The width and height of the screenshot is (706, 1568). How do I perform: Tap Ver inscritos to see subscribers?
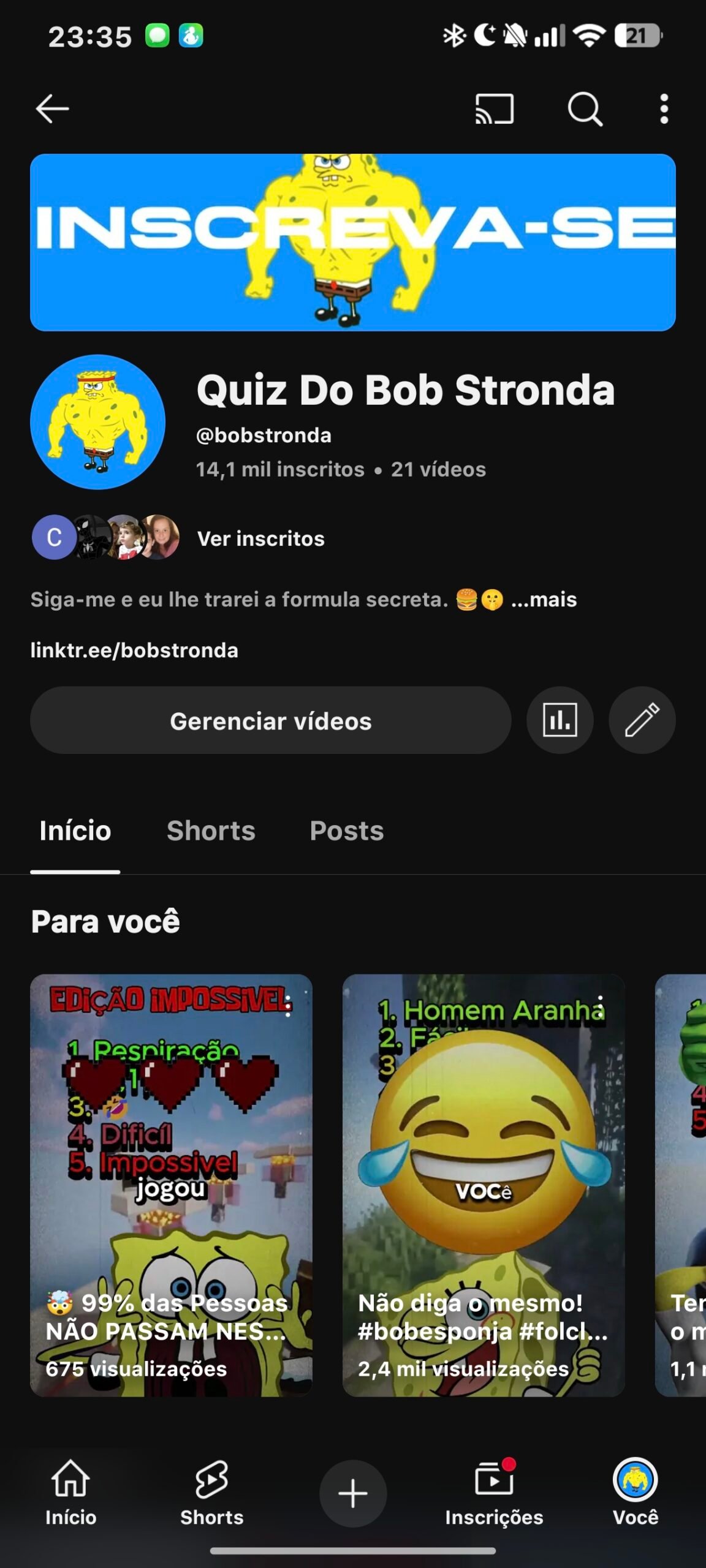(x=260, y=538)
